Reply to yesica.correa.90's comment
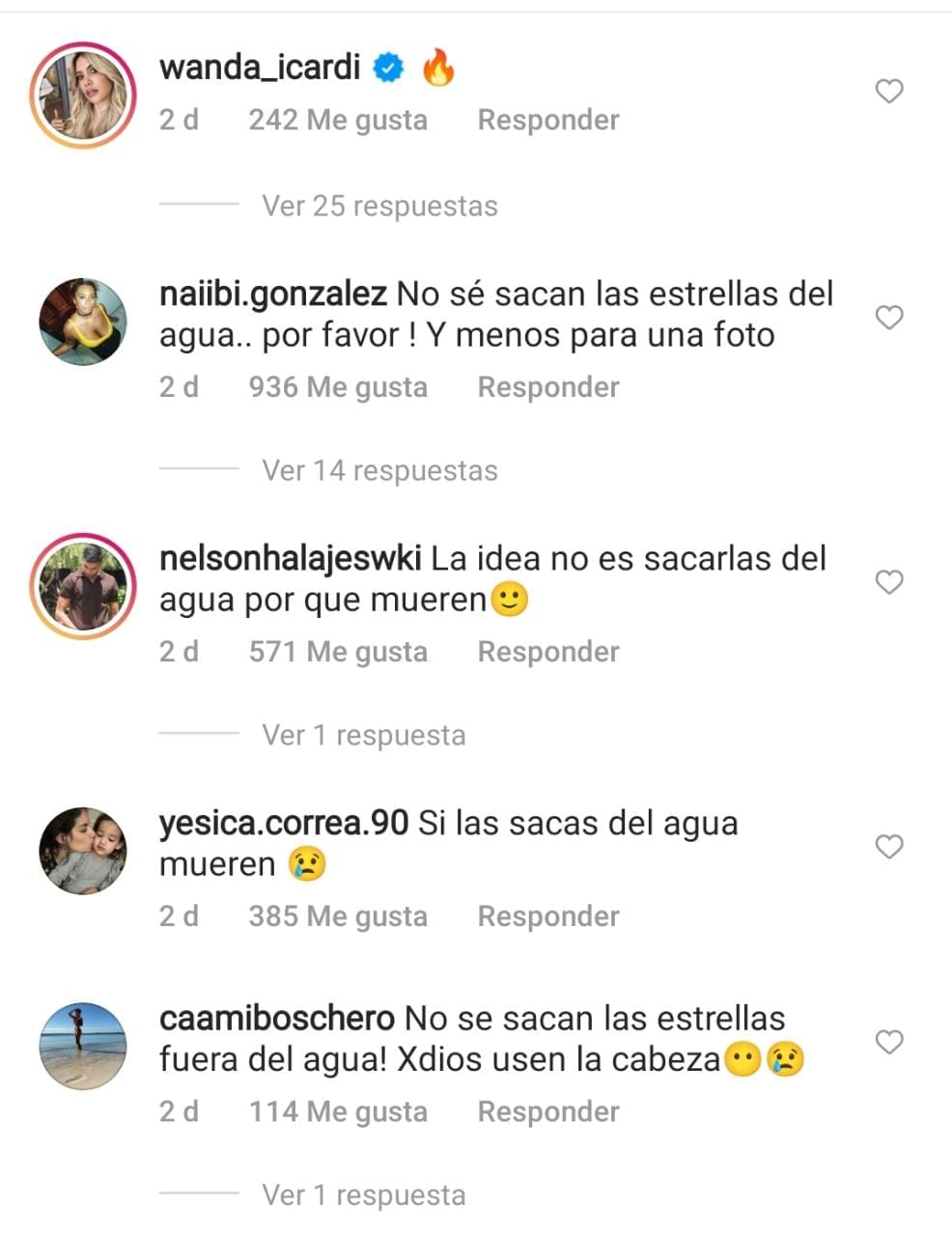The height and width of the screenshot is (1236, 952). point(548,916)
